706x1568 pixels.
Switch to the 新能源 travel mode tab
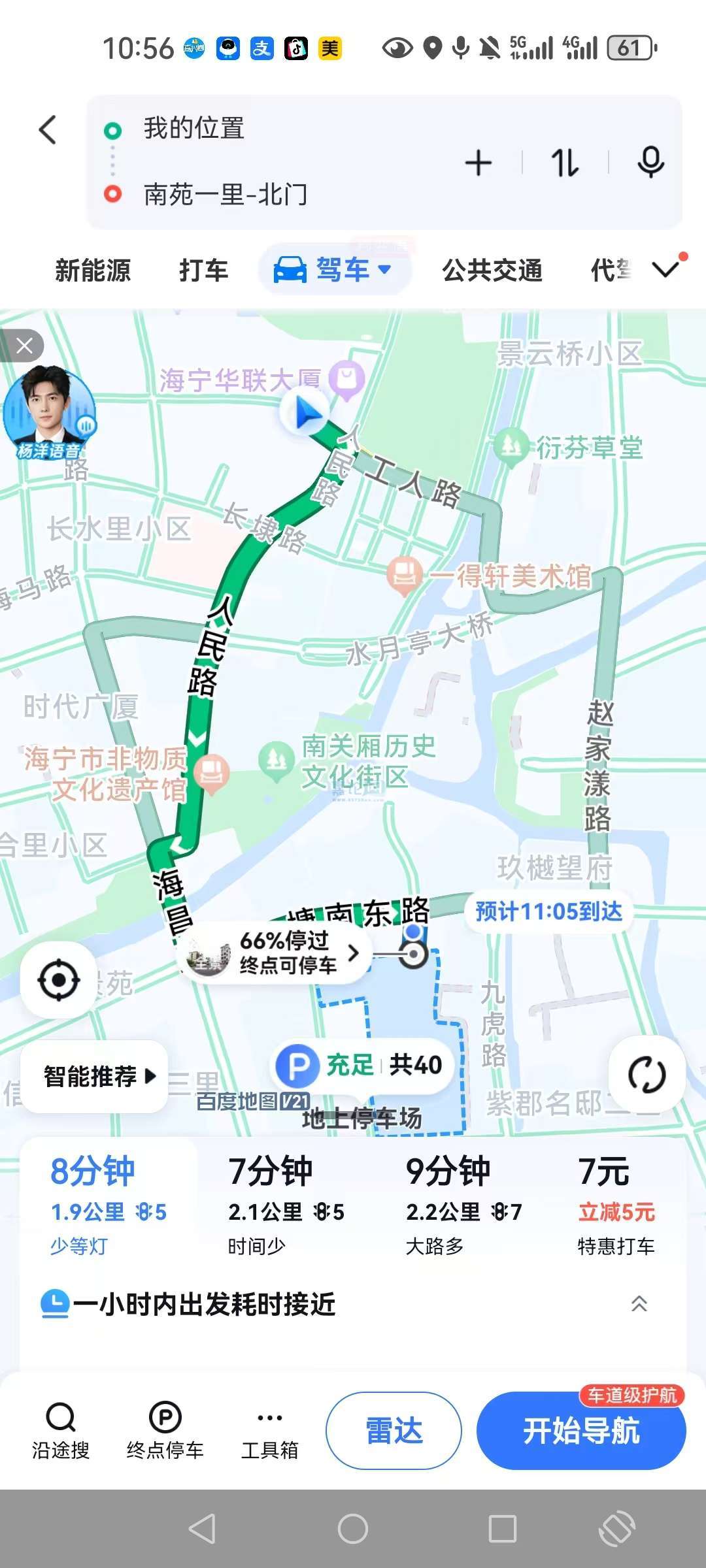coord(93,270)
